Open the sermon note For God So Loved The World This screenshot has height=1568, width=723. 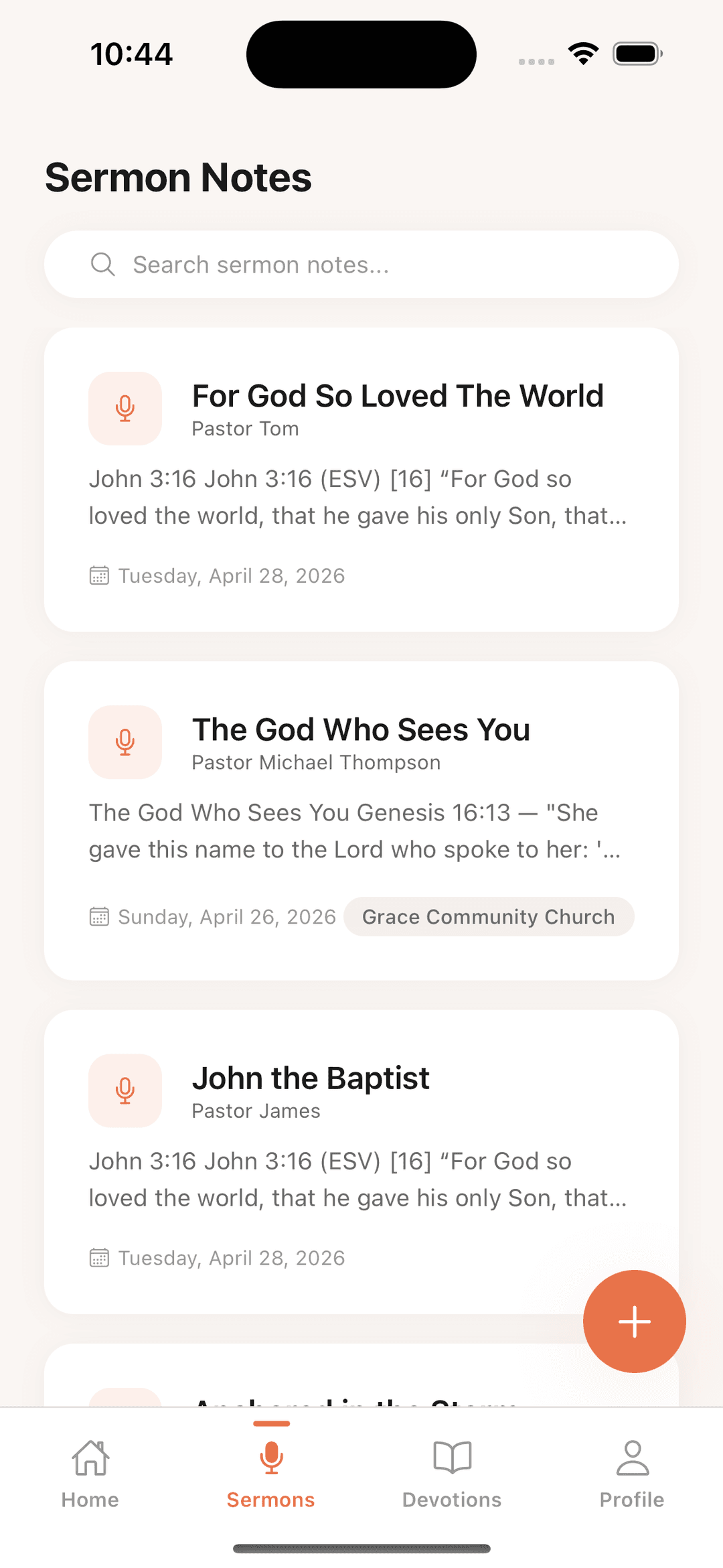361,478
